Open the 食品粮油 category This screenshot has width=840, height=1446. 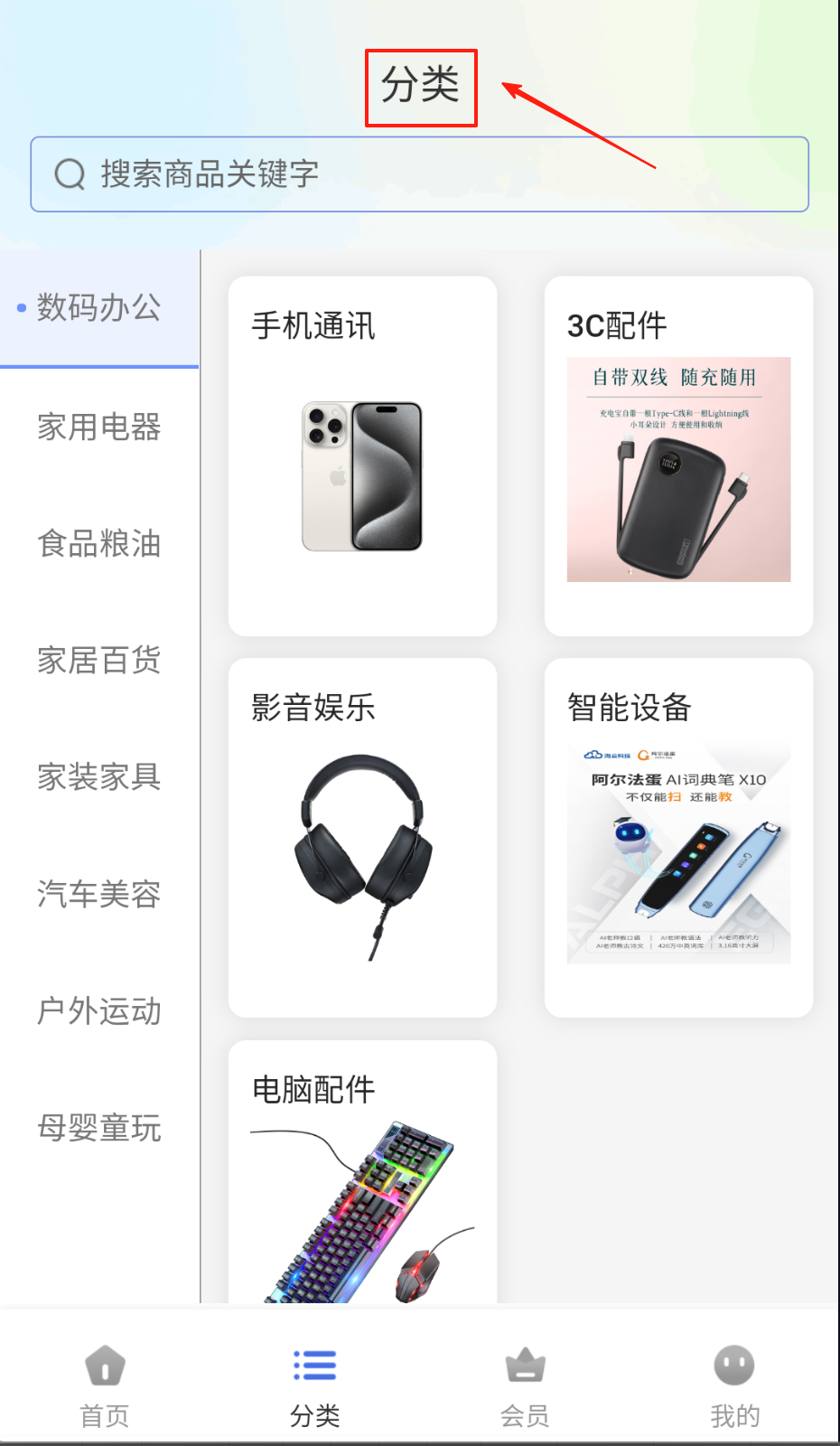[x=99, y=543]
